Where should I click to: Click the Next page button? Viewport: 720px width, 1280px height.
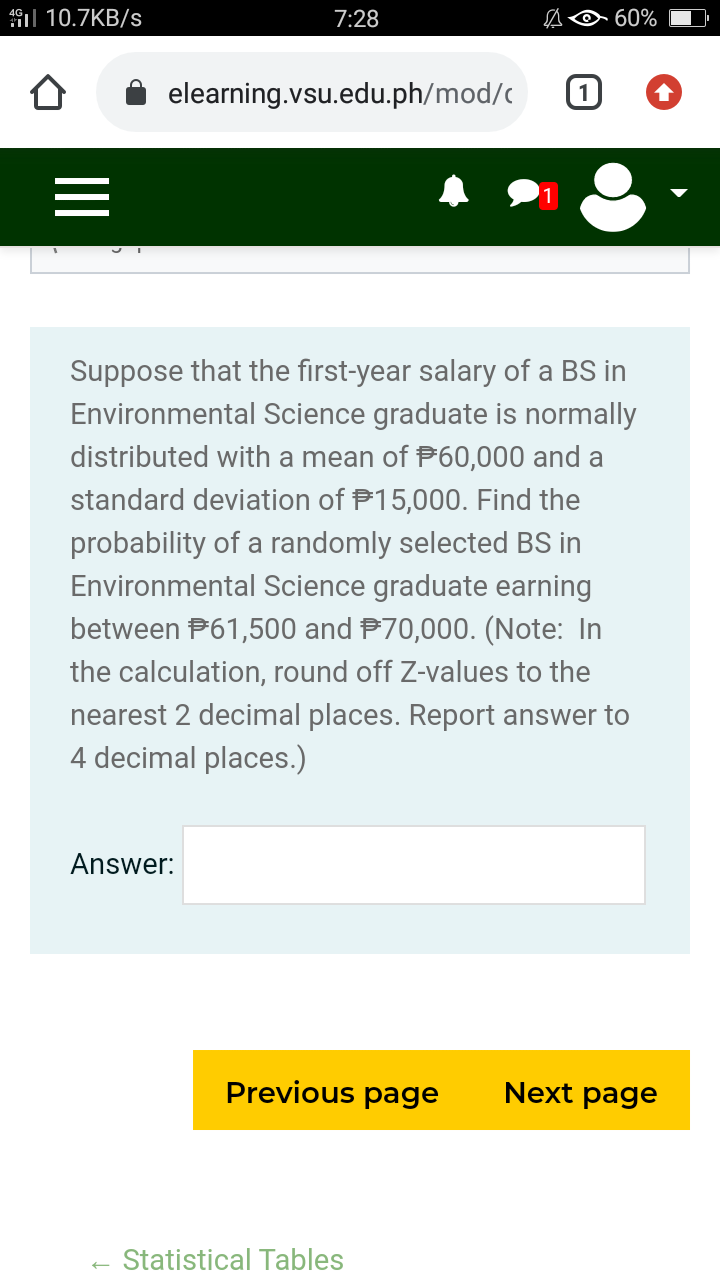(580, 1093)
